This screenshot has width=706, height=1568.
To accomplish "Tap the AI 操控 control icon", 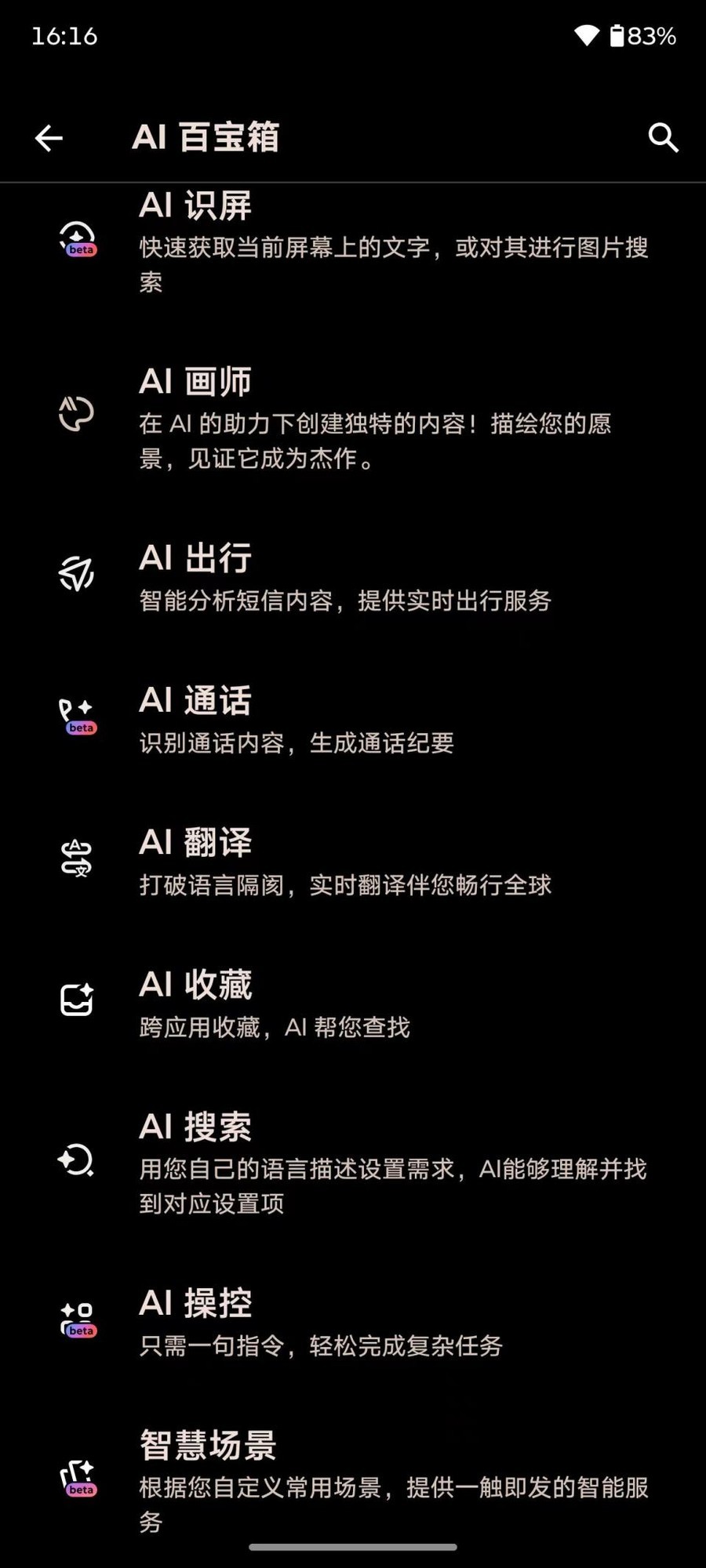I will coord(77,1317).
